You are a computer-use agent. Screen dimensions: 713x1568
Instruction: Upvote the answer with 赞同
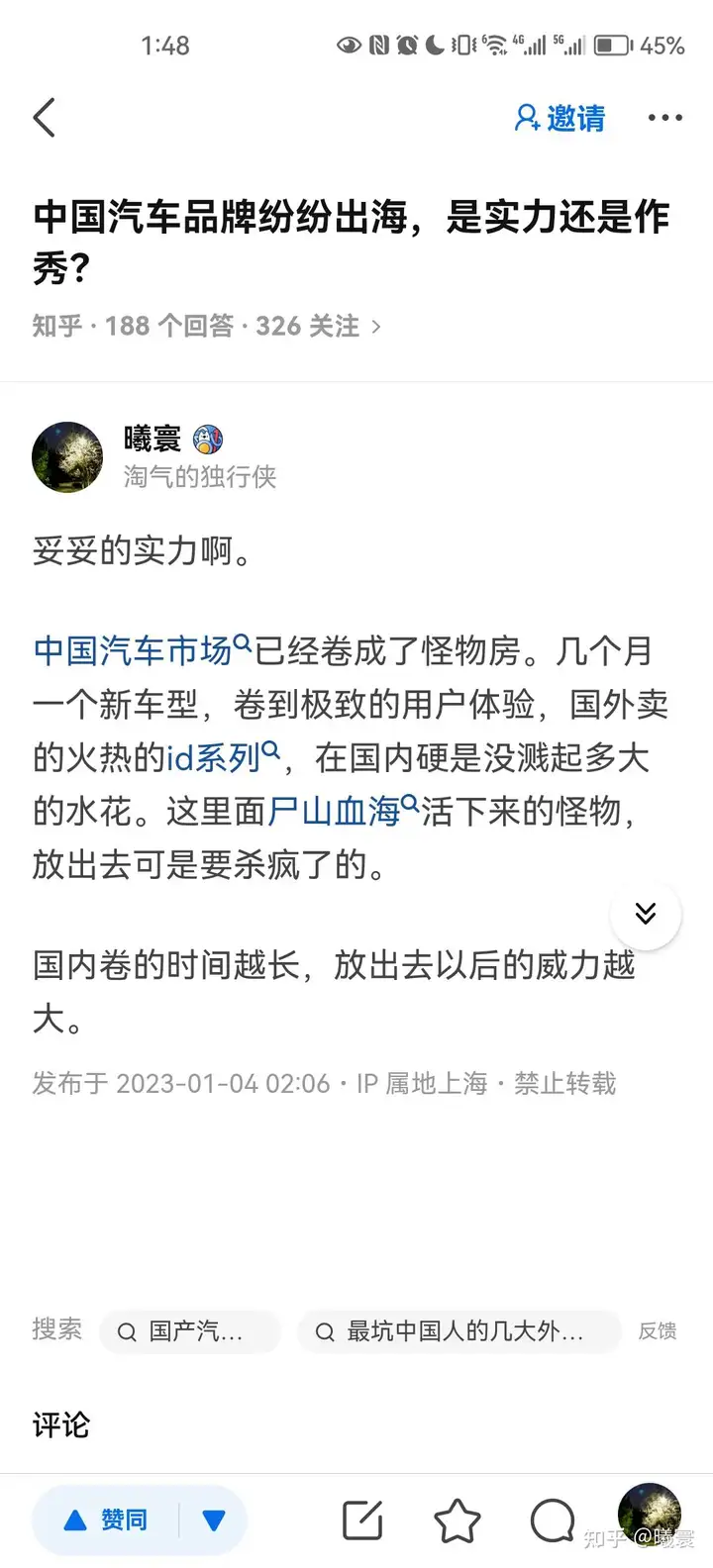click(106, 1519)
